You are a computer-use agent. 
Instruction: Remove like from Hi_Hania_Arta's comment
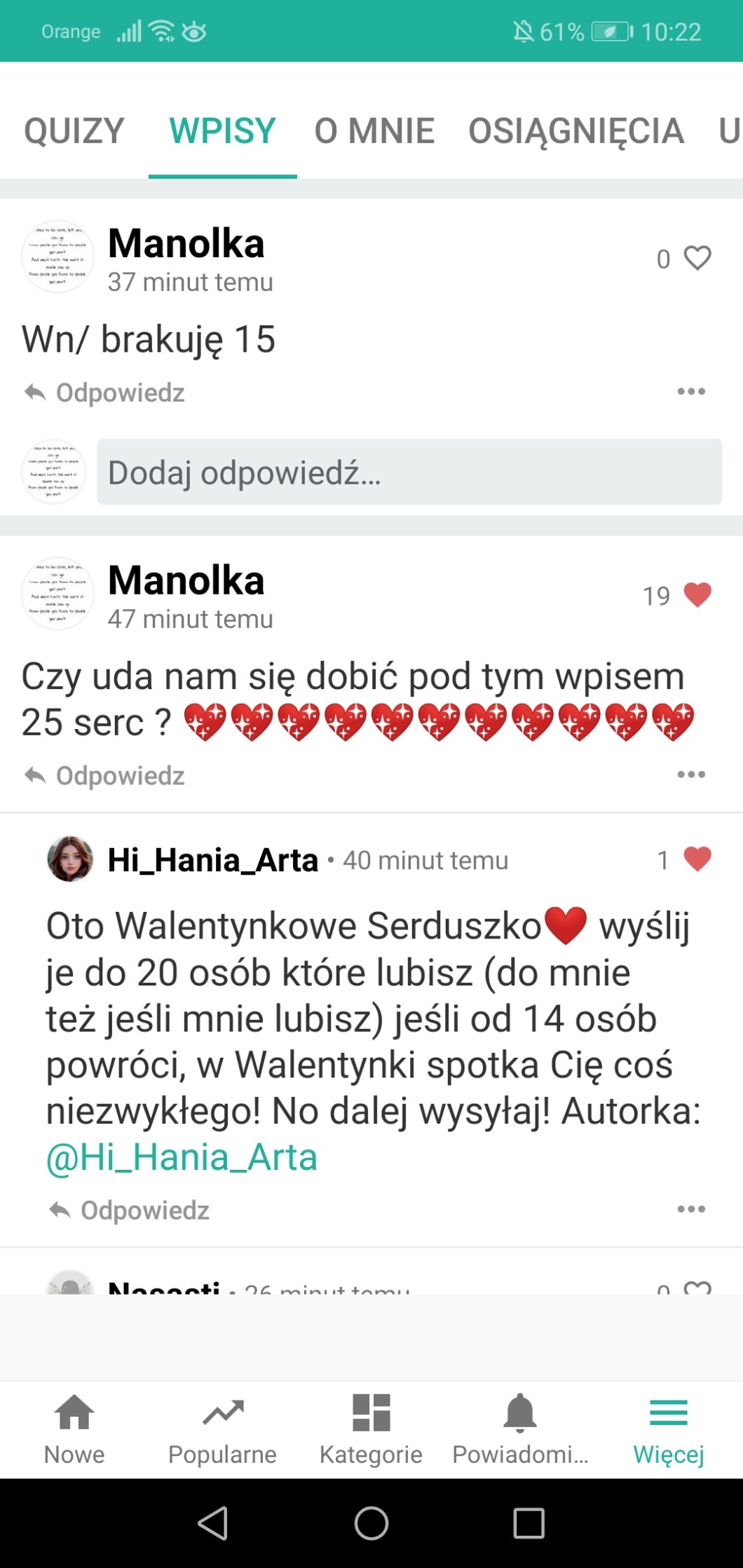697,859
